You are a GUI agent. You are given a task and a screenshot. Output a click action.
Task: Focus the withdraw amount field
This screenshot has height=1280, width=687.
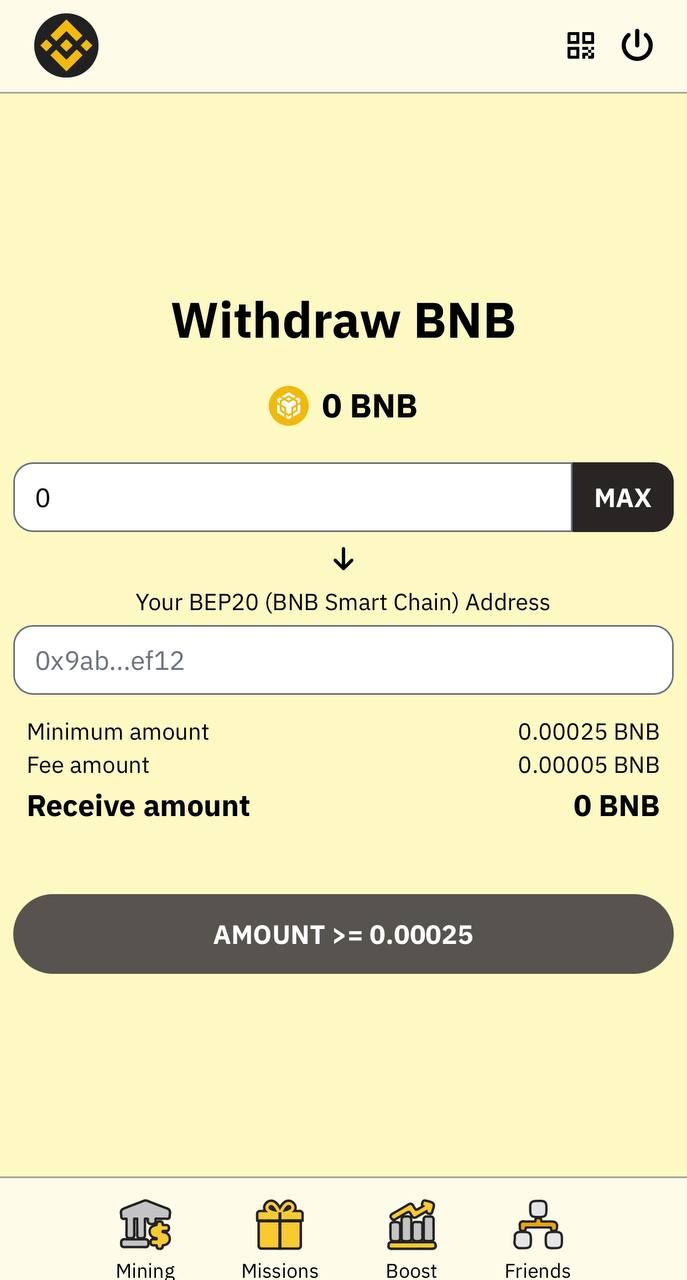click(292, 497)
